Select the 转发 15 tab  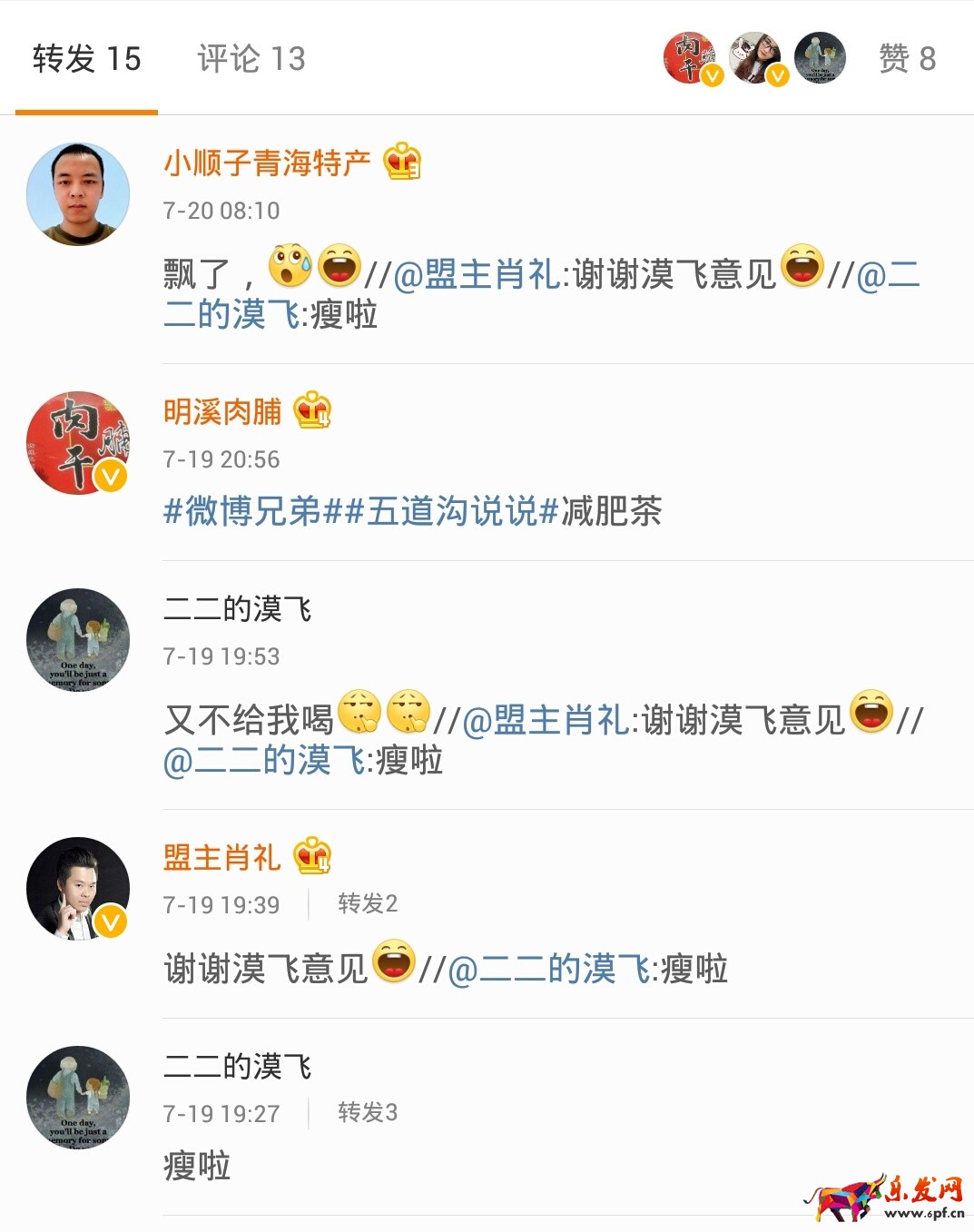pyautogui.click(x=85, y=59)
